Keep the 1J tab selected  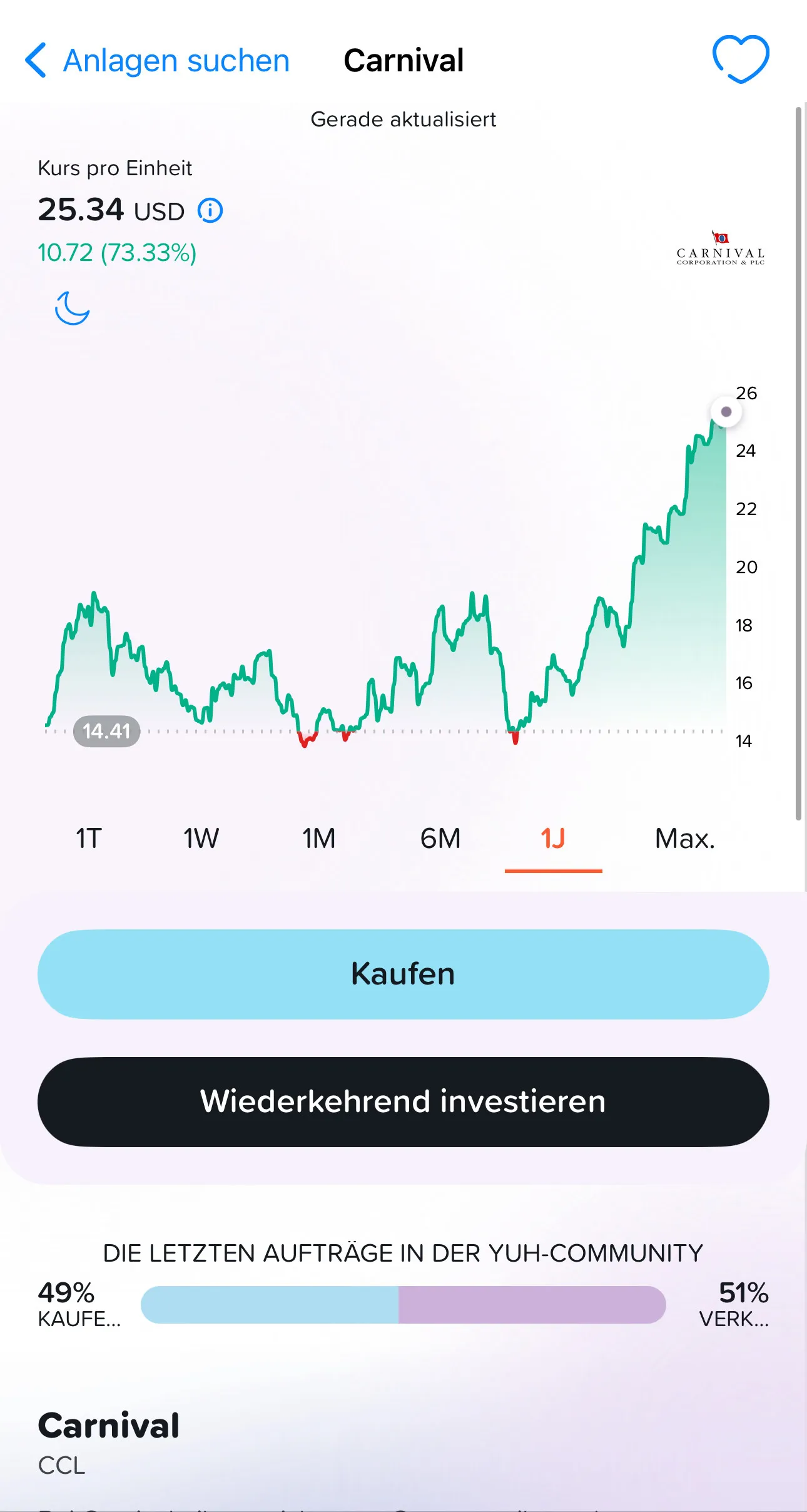coord(553,838)
